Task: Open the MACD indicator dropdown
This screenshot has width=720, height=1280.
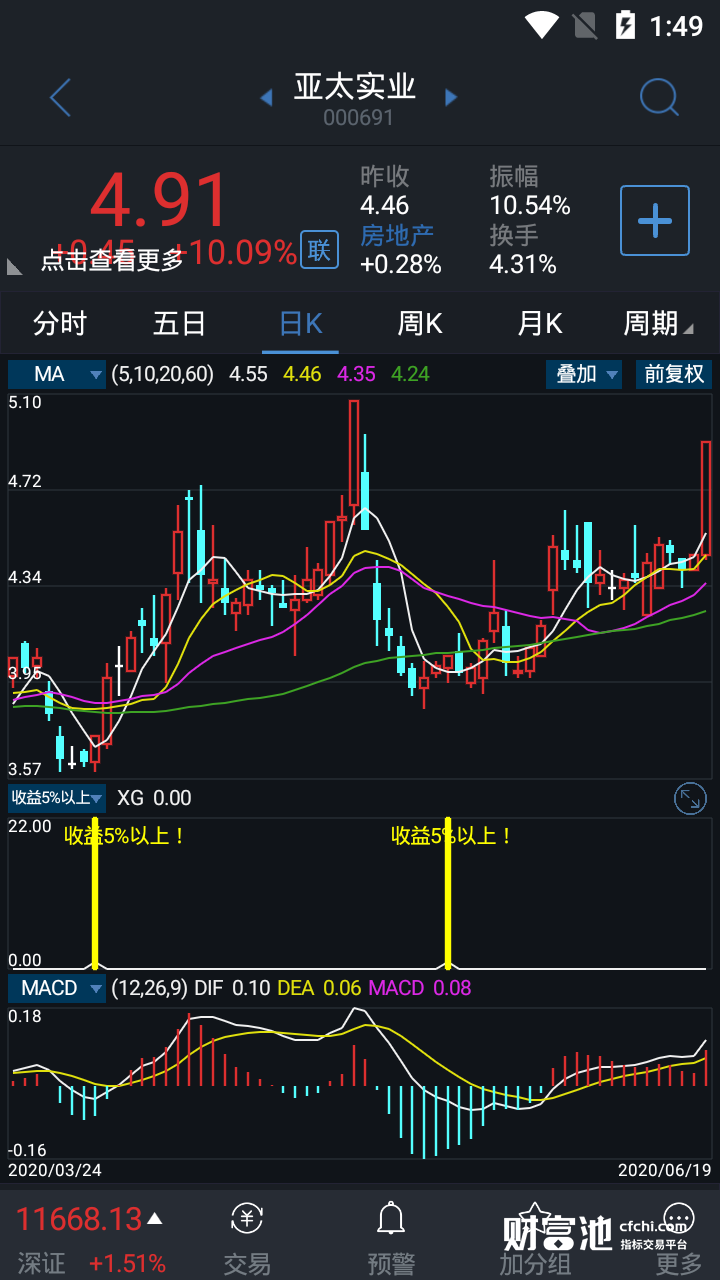Action: tap(57, 988)
